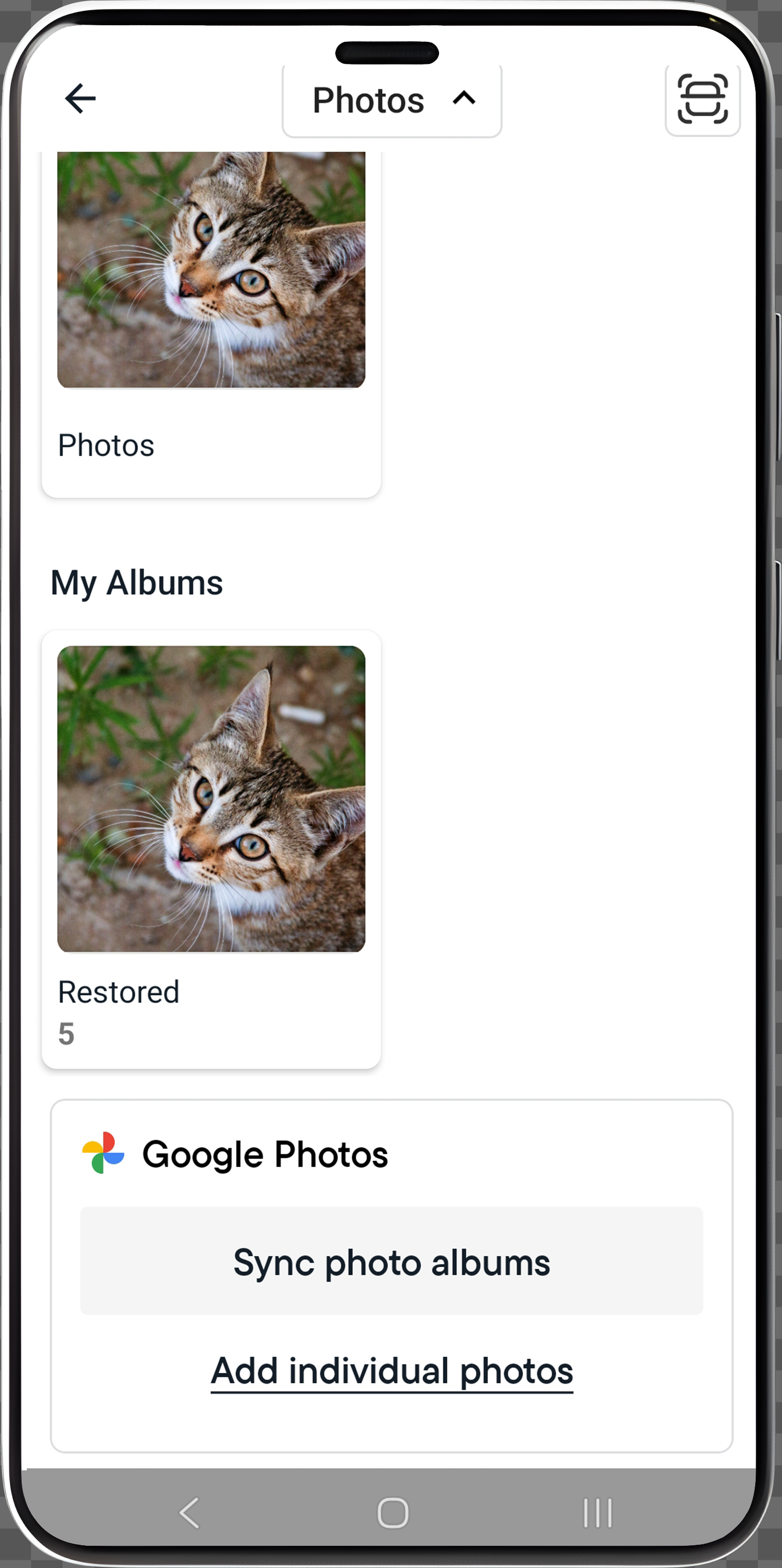Image resolution: width=782 pixels, height=1568 pixels.
Task: Open recent apps from the navigation bar
Action: (x=597, y=1512)
